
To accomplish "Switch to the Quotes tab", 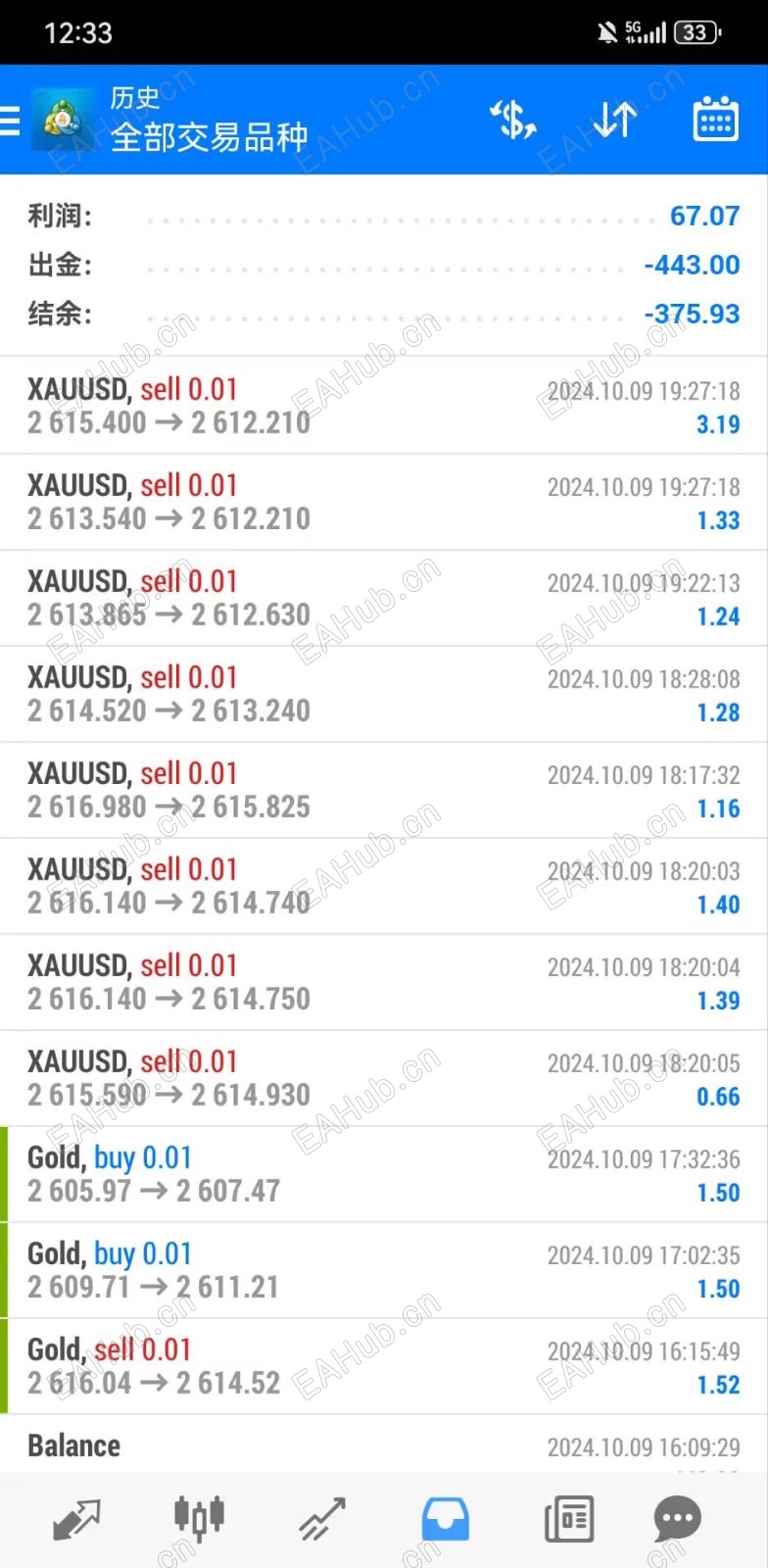I will (x=75, y=1519).
